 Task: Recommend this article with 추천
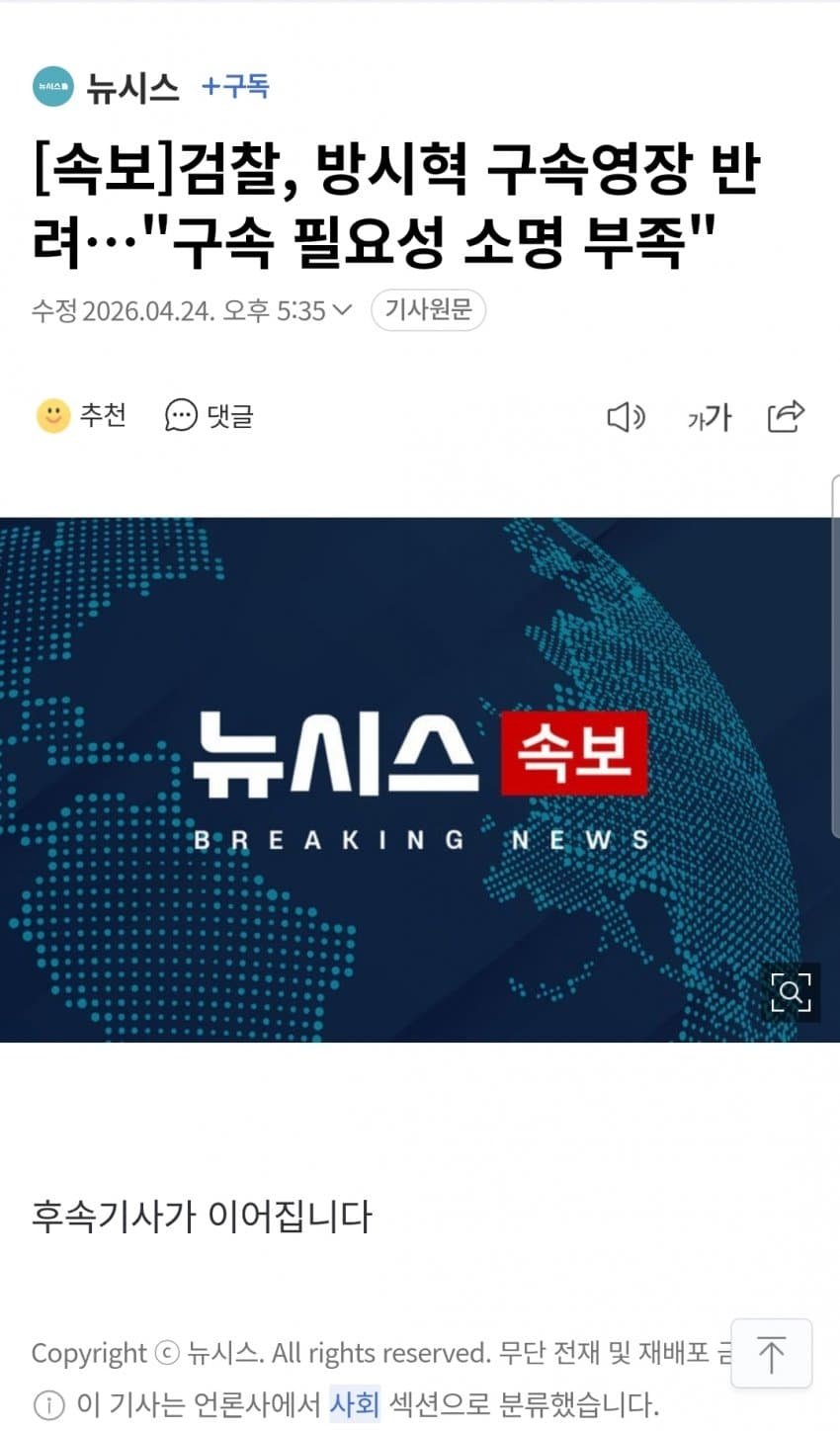[x=81, y=415]
